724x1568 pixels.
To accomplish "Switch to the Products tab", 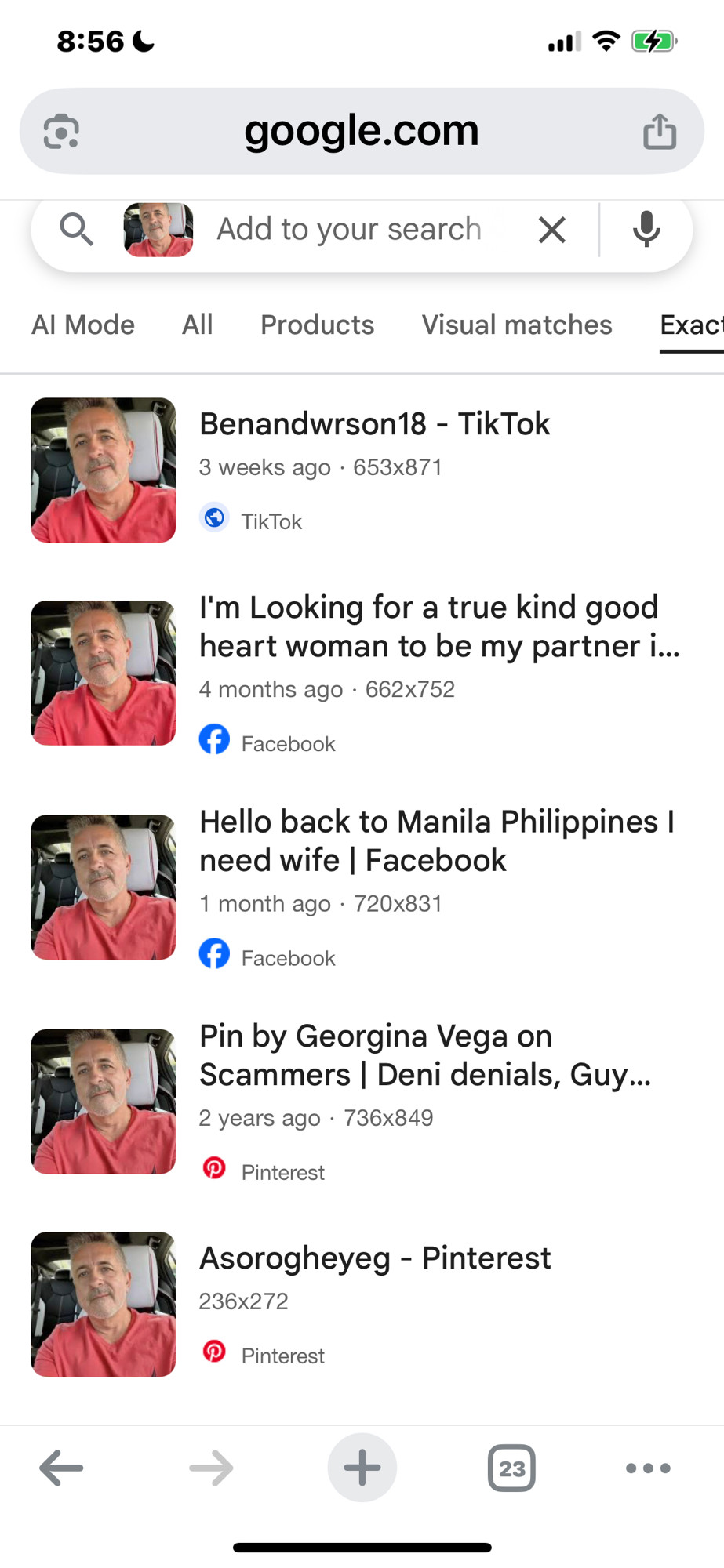I will (x=318, y=325).
